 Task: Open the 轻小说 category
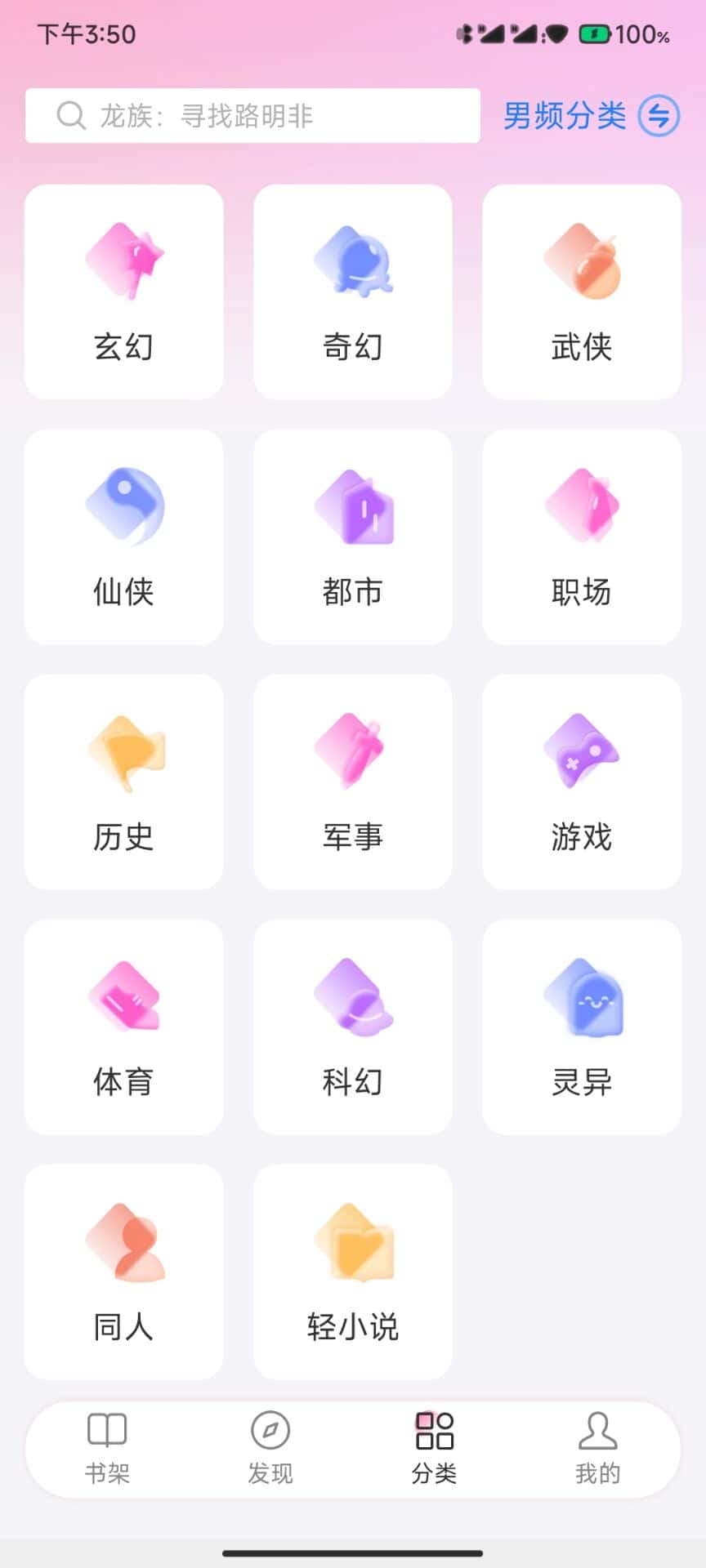click(352, 1272)
